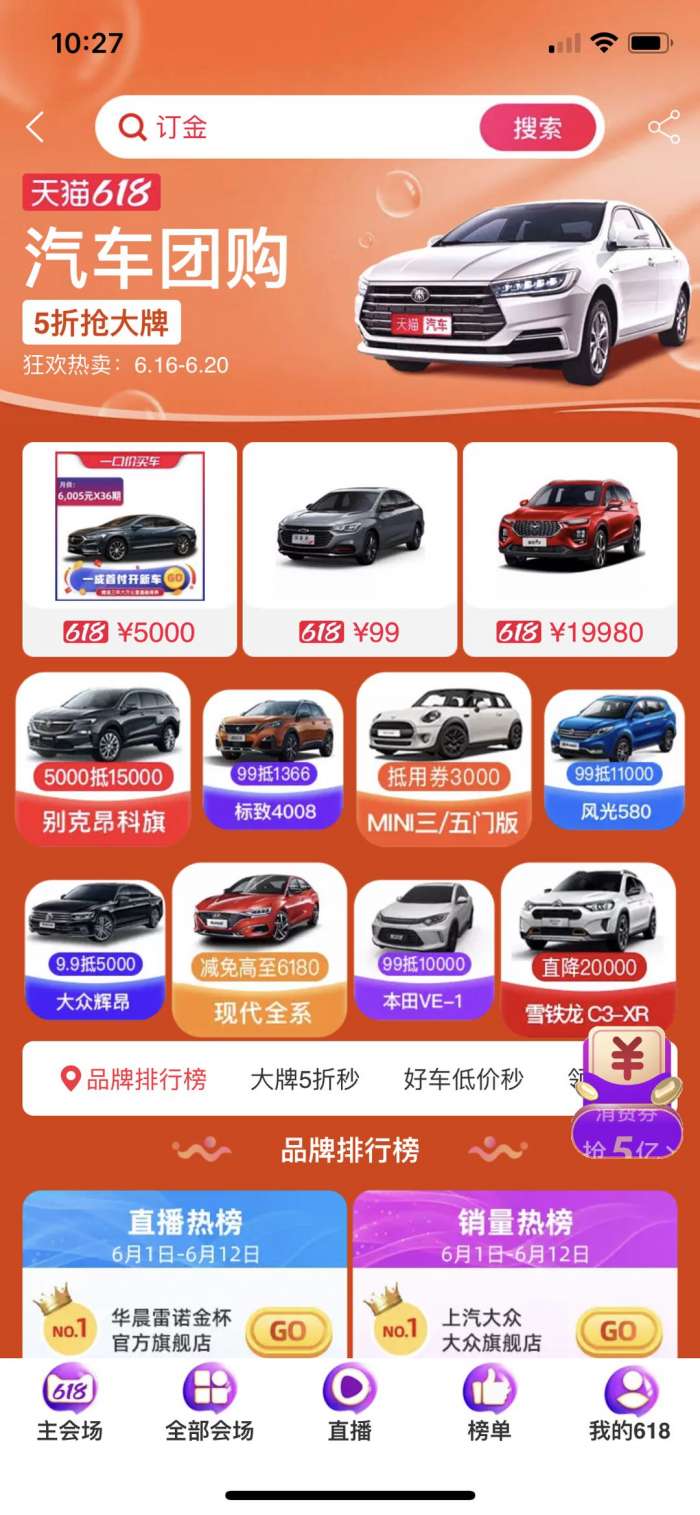Image resolution: width=700 pixels, height=1515 pixels.
Task: Open the 标致4008 offer
Action: point(273,759)
